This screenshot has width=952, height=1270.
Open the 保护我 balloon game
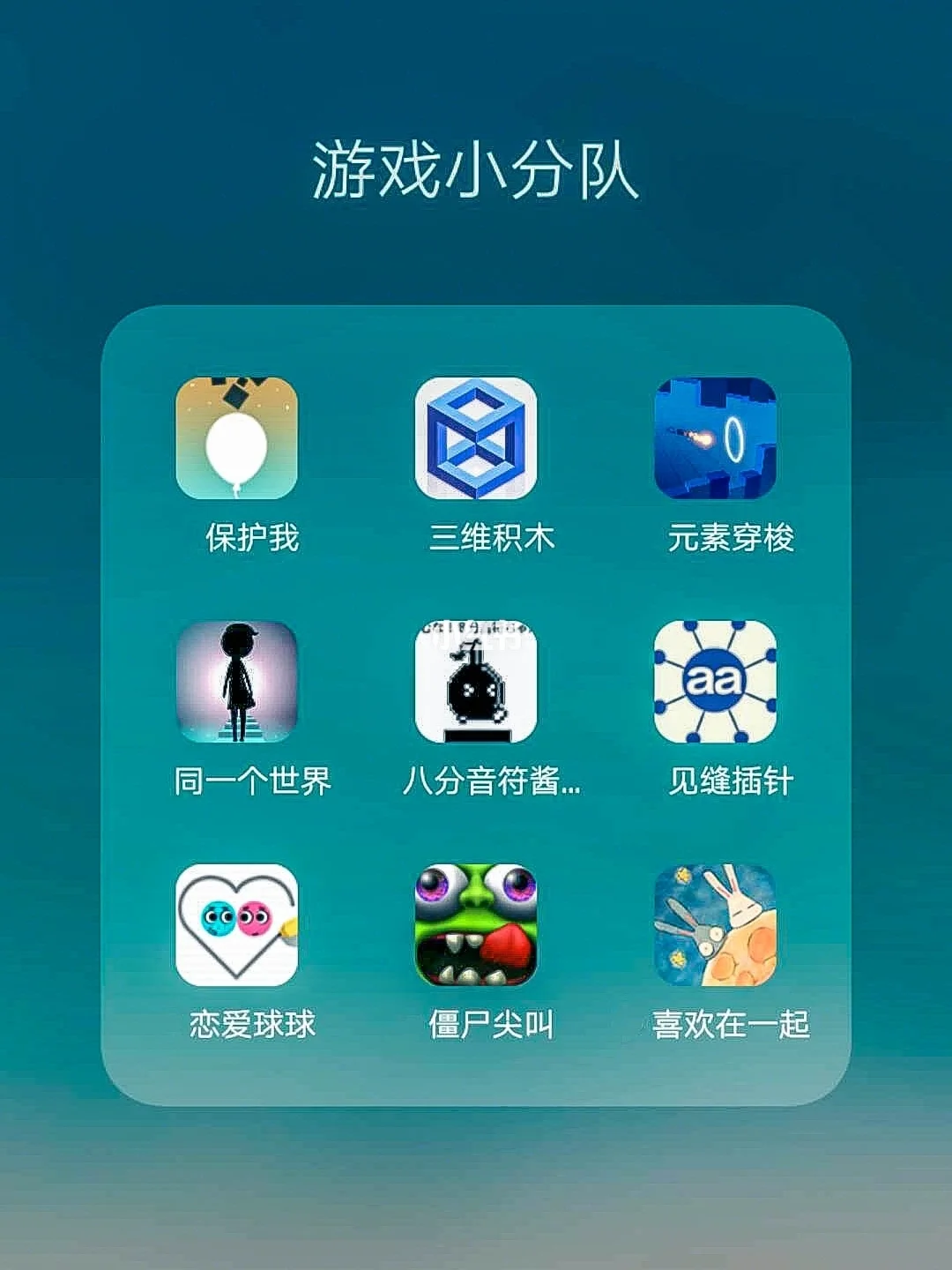tap(236, 438)
